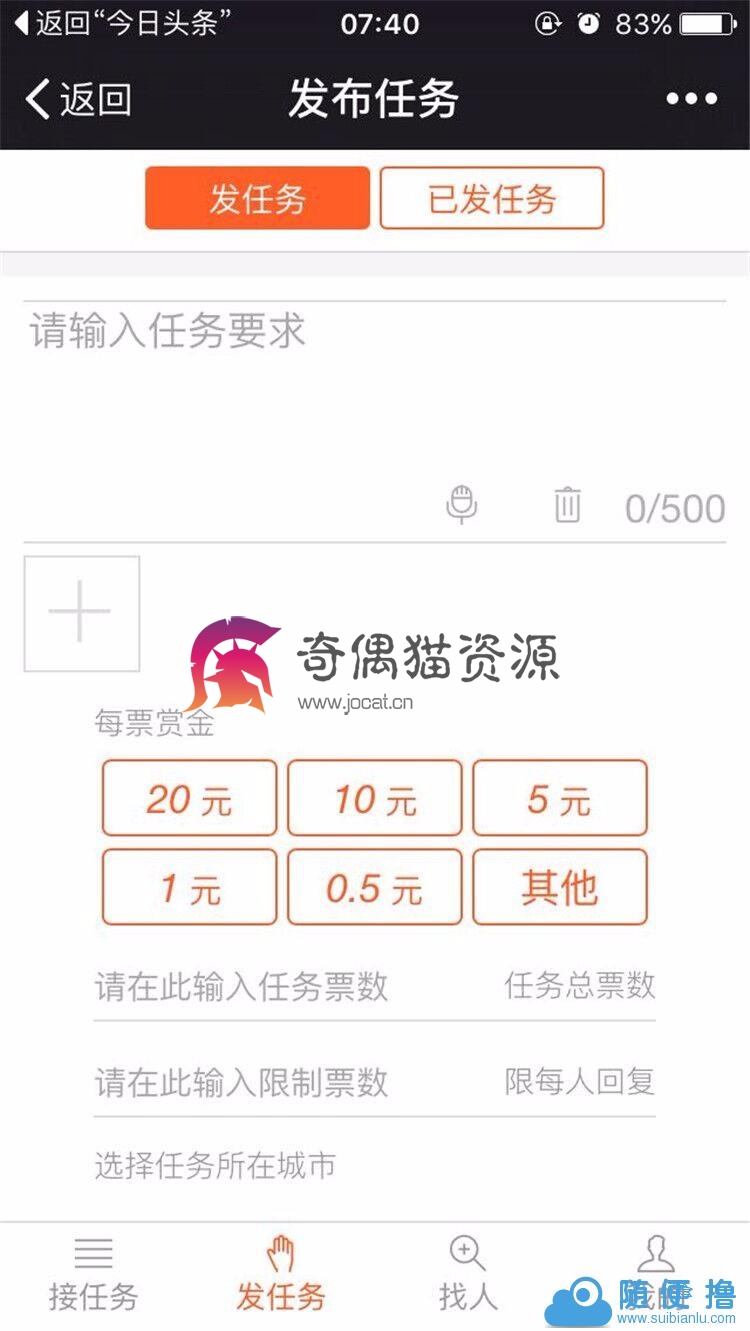The width and height of the screenshot is (750, 1331).
Task: Choose the 0.5 元 reward
Action: tap(375, 887)
